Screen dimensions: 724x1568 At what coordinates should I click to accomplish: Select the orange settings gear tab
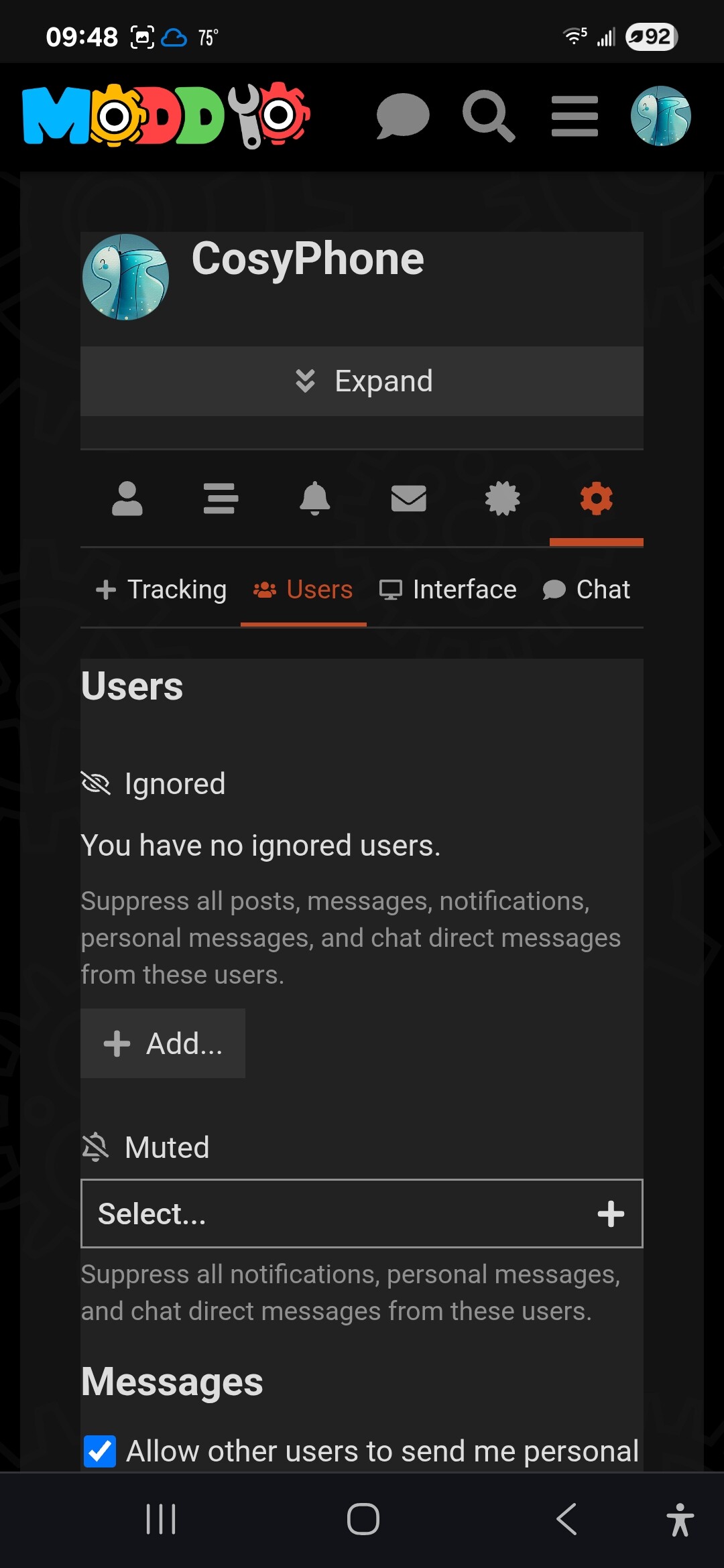[x=597, y=499]
